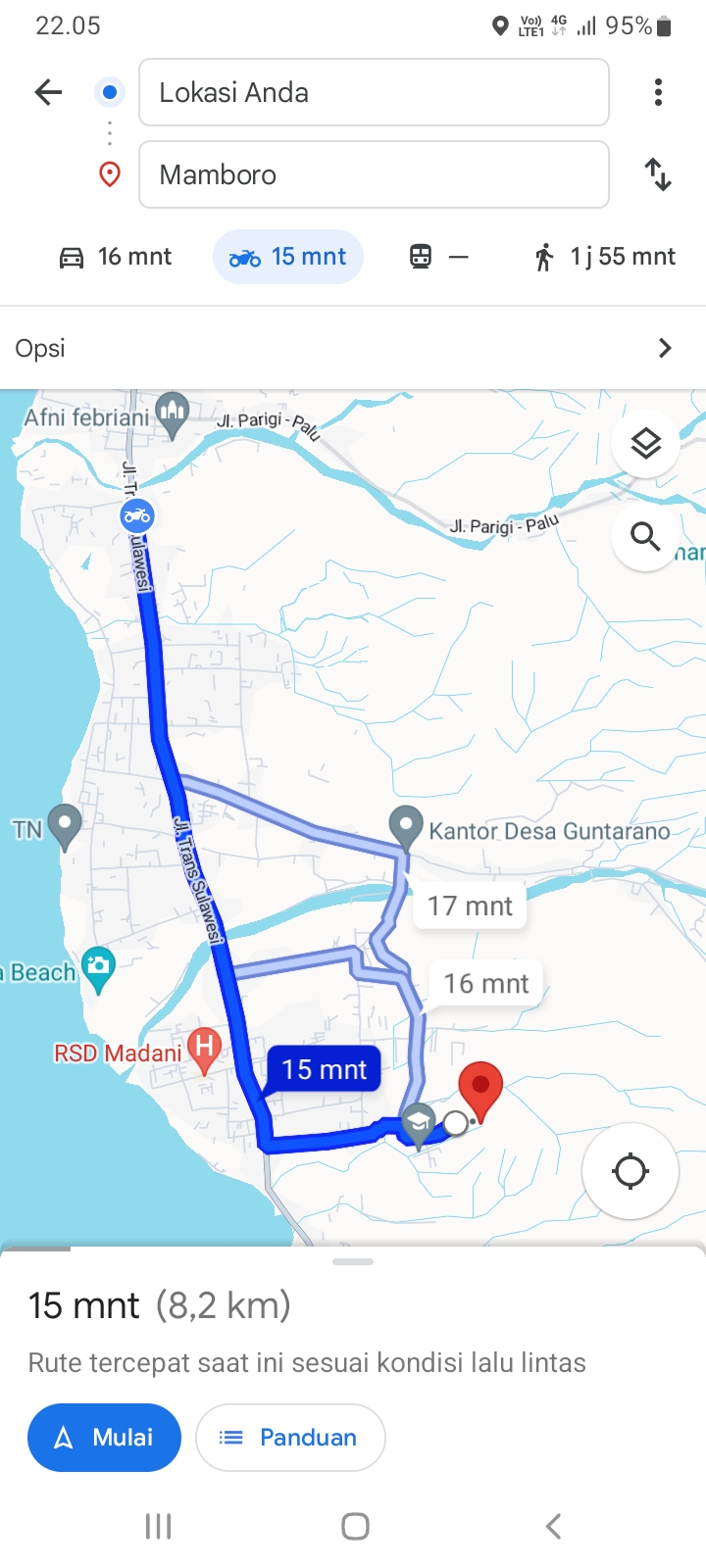Swap start and destination locations
This screenshot has width=706, height=1568.
658,174
